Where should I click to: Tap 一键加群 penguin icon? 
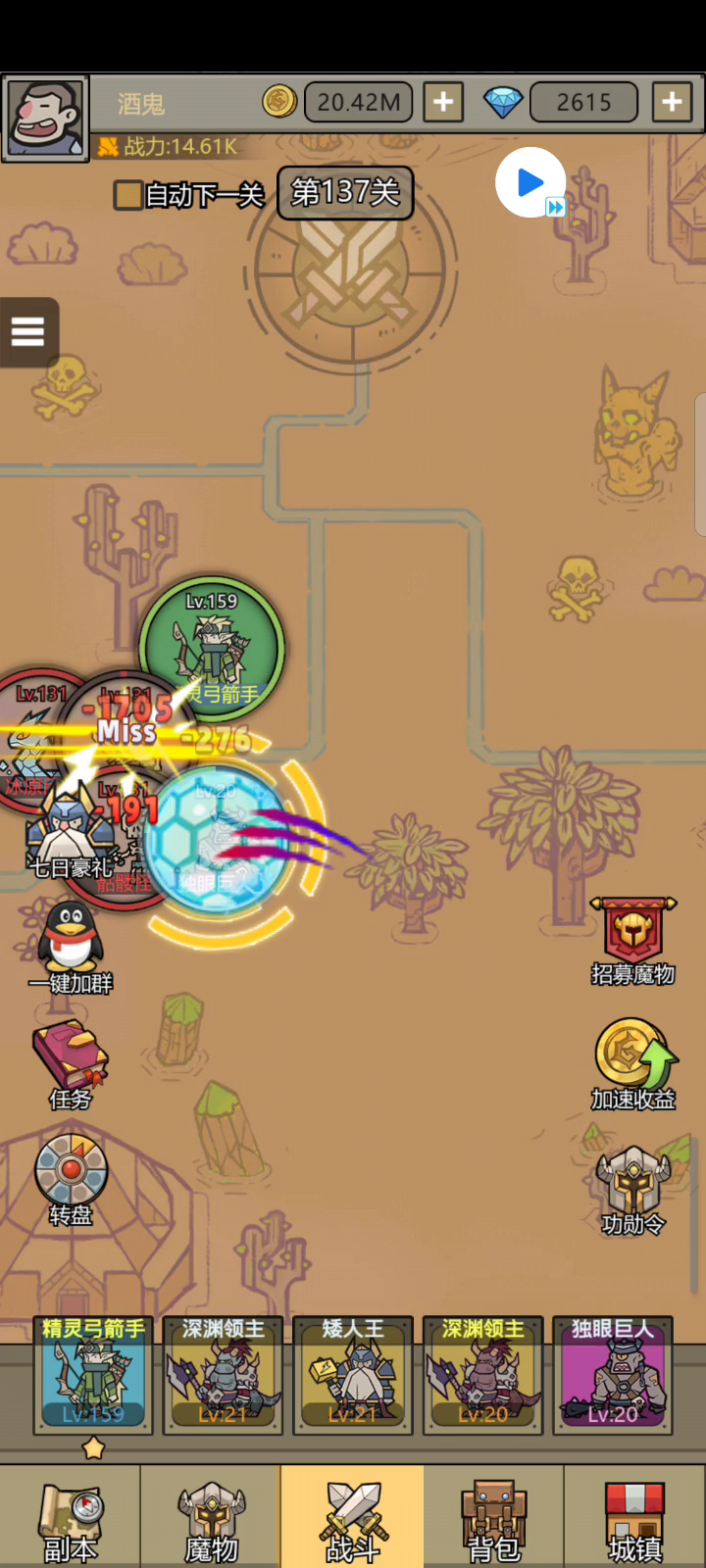[x=71, y=947]
